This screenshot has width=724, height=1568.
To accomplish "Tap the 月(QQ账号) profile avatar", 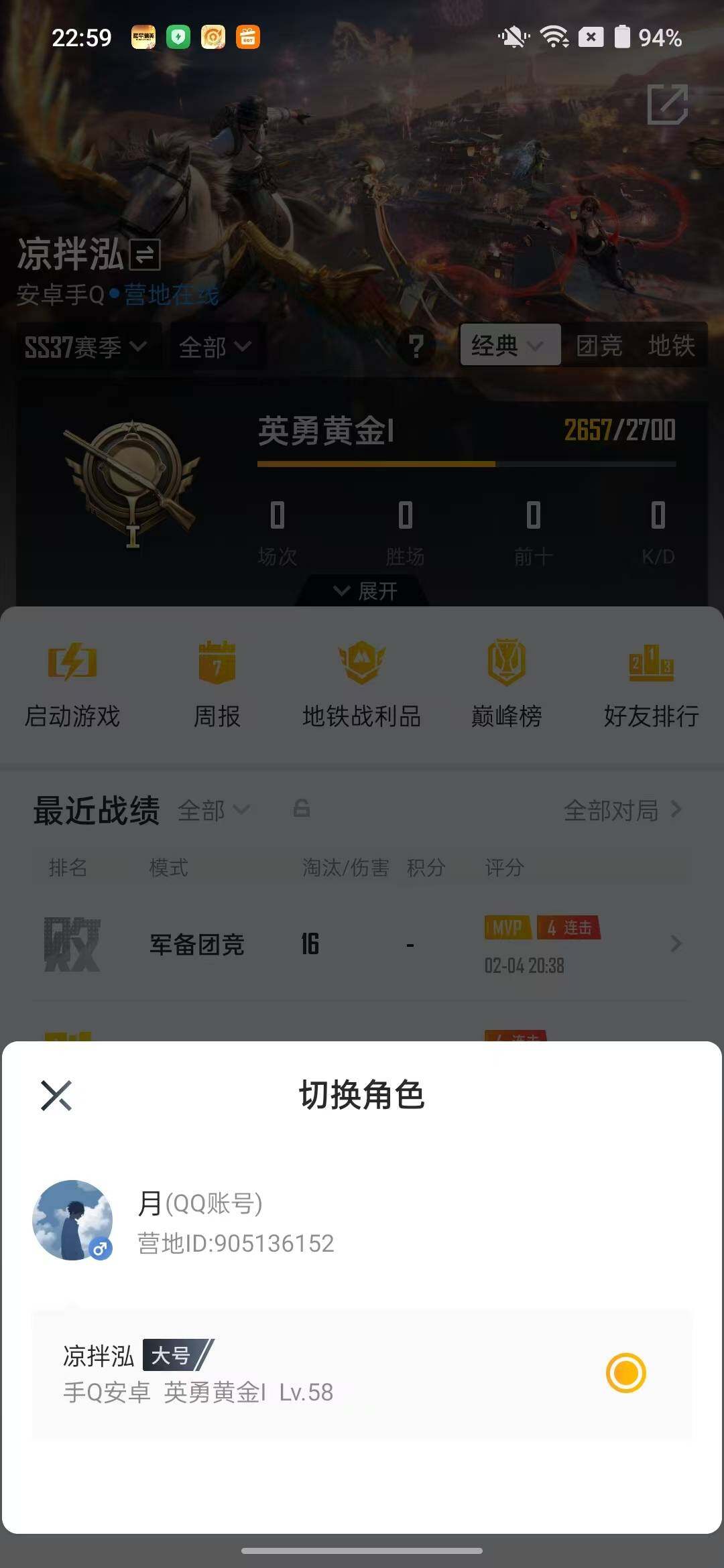I will [72, 1220].
